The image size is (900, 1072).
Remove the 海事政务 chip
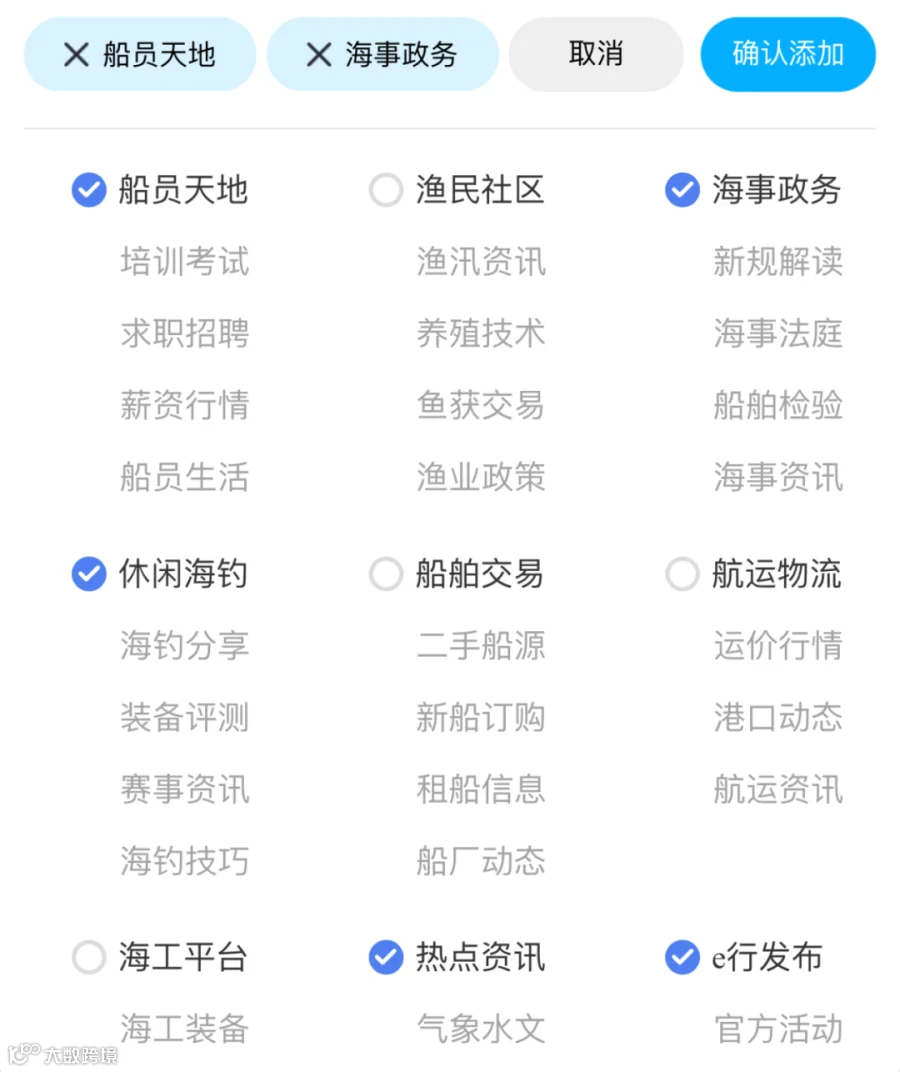319,54
